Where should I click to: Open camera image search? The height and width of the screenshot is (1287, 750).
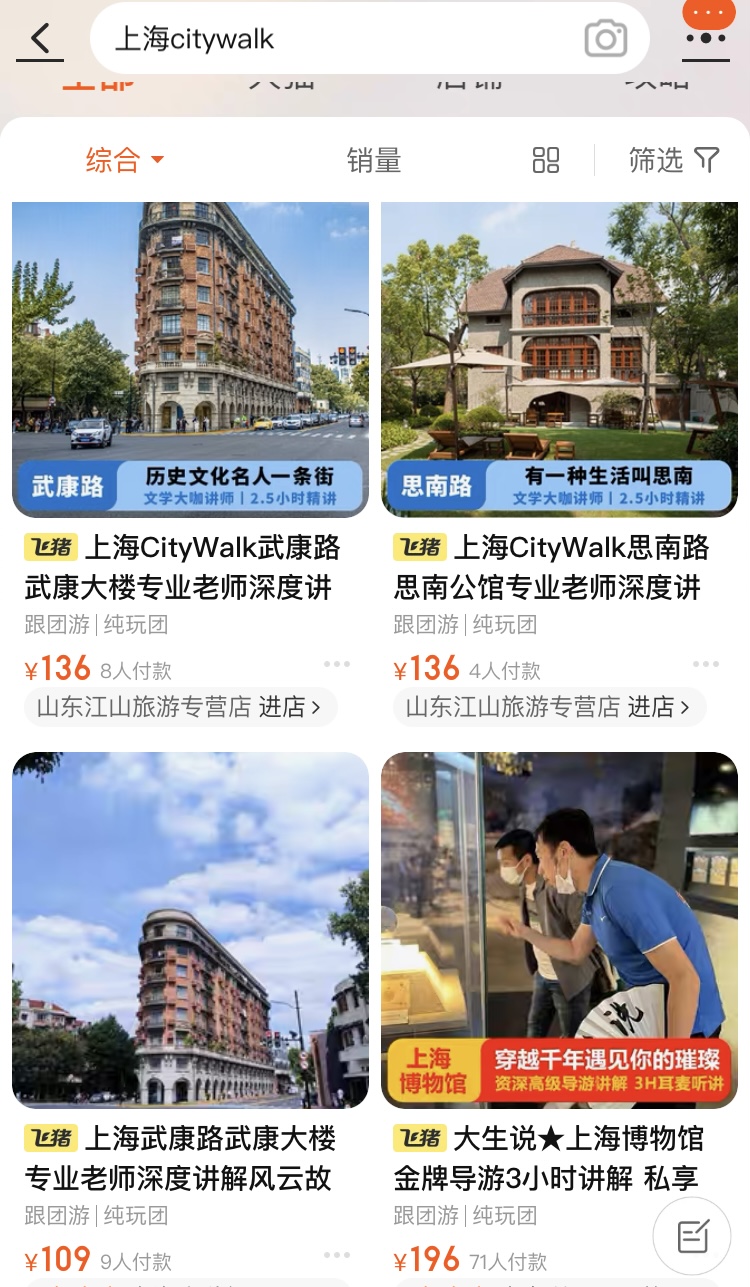click(605, 39)
